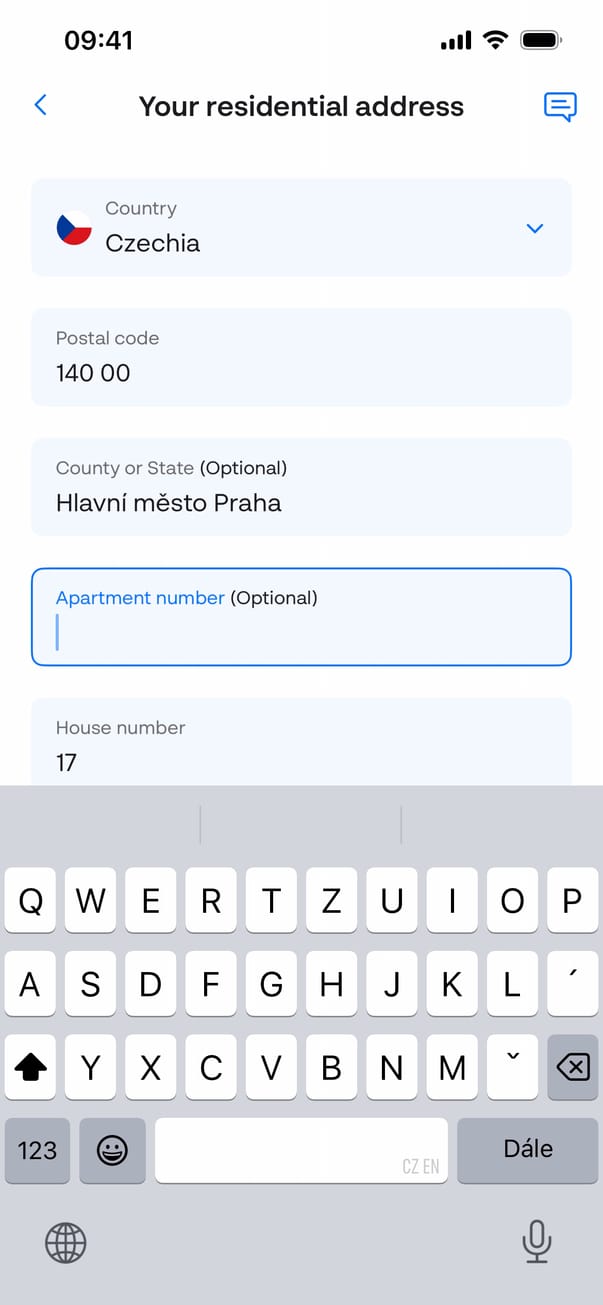Edit the Postal code field
Viewport: 603px width, 1305px height.
(301, 358)
